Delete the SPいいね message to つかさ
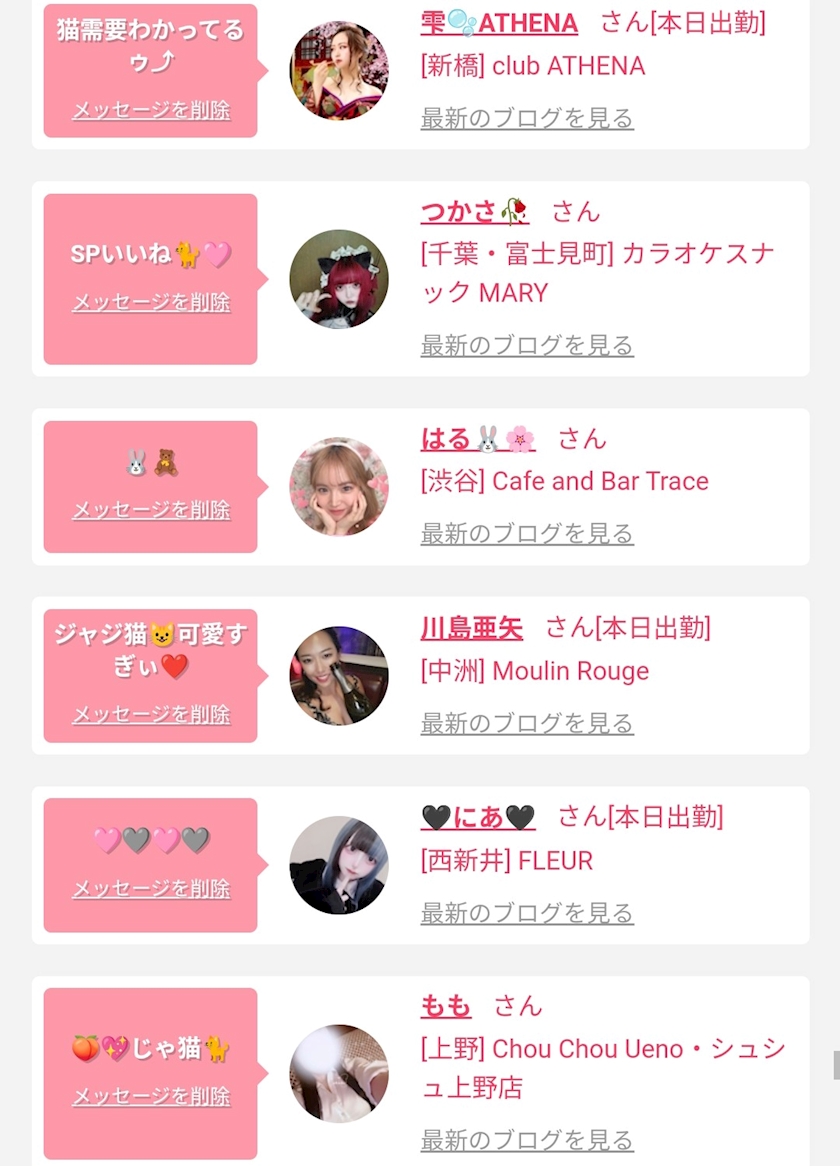 point(151,302)
